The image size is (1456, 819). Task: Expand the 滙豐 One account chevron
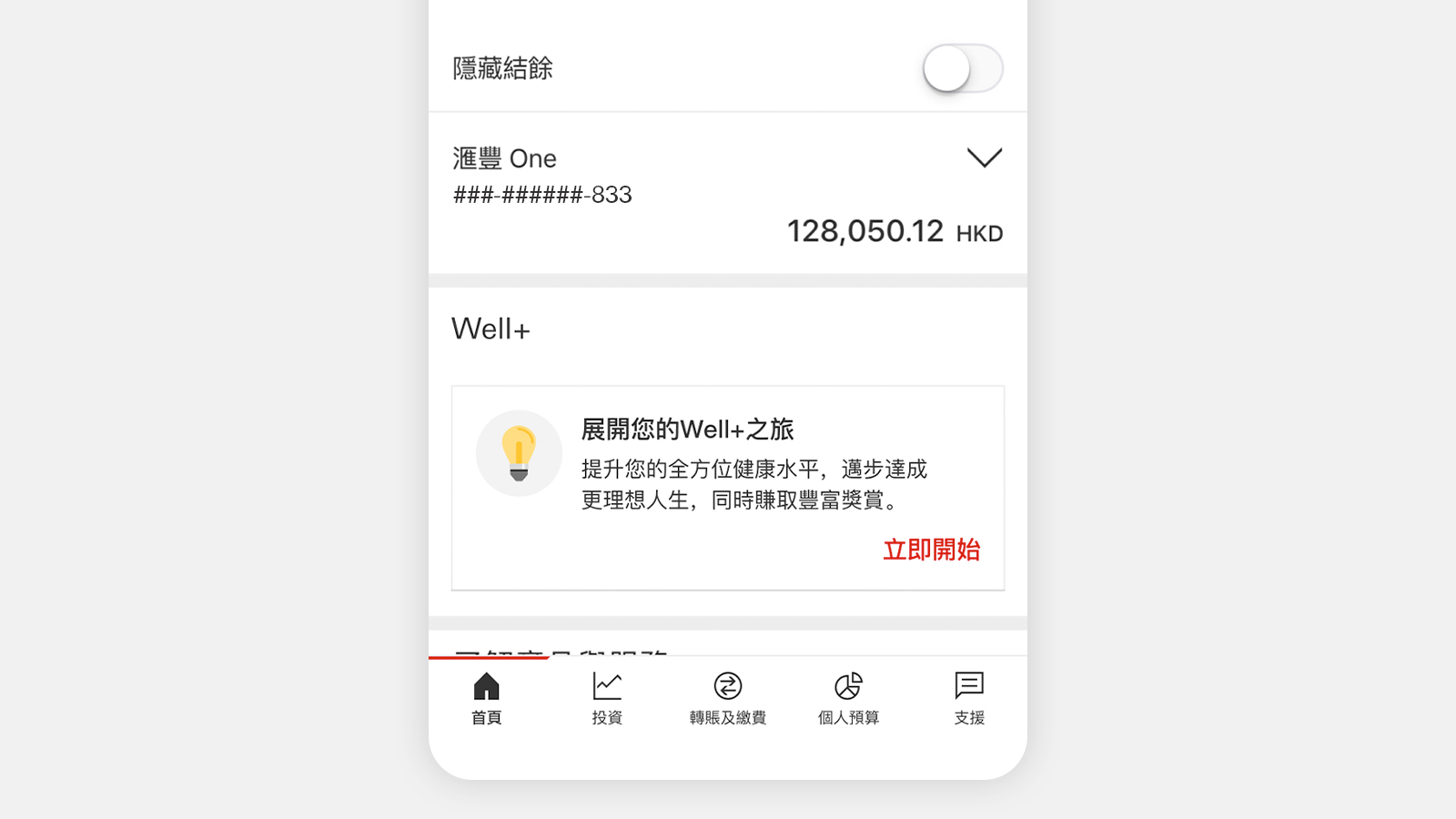984,157
